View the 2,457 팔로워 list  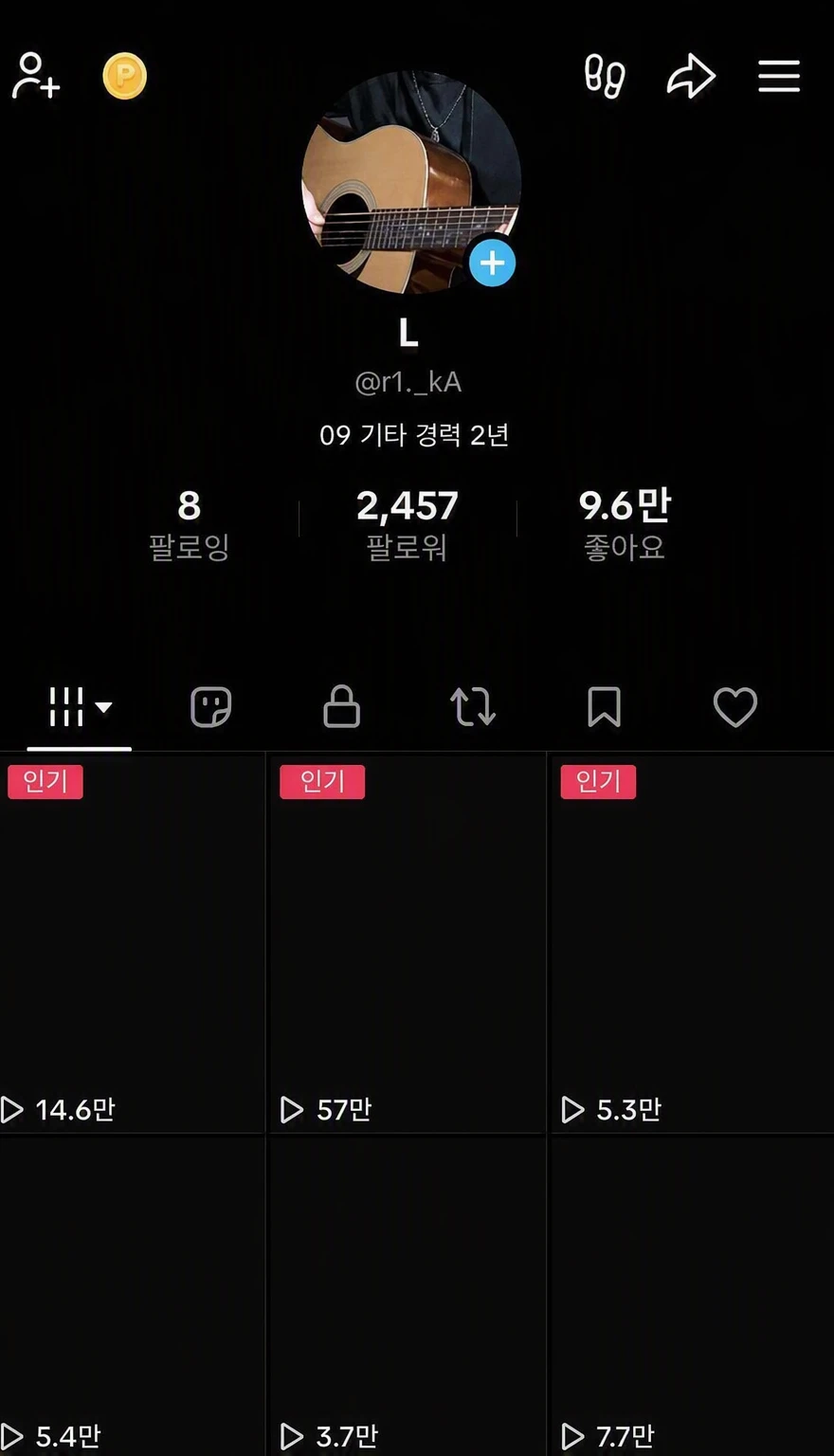pos(408,524)
